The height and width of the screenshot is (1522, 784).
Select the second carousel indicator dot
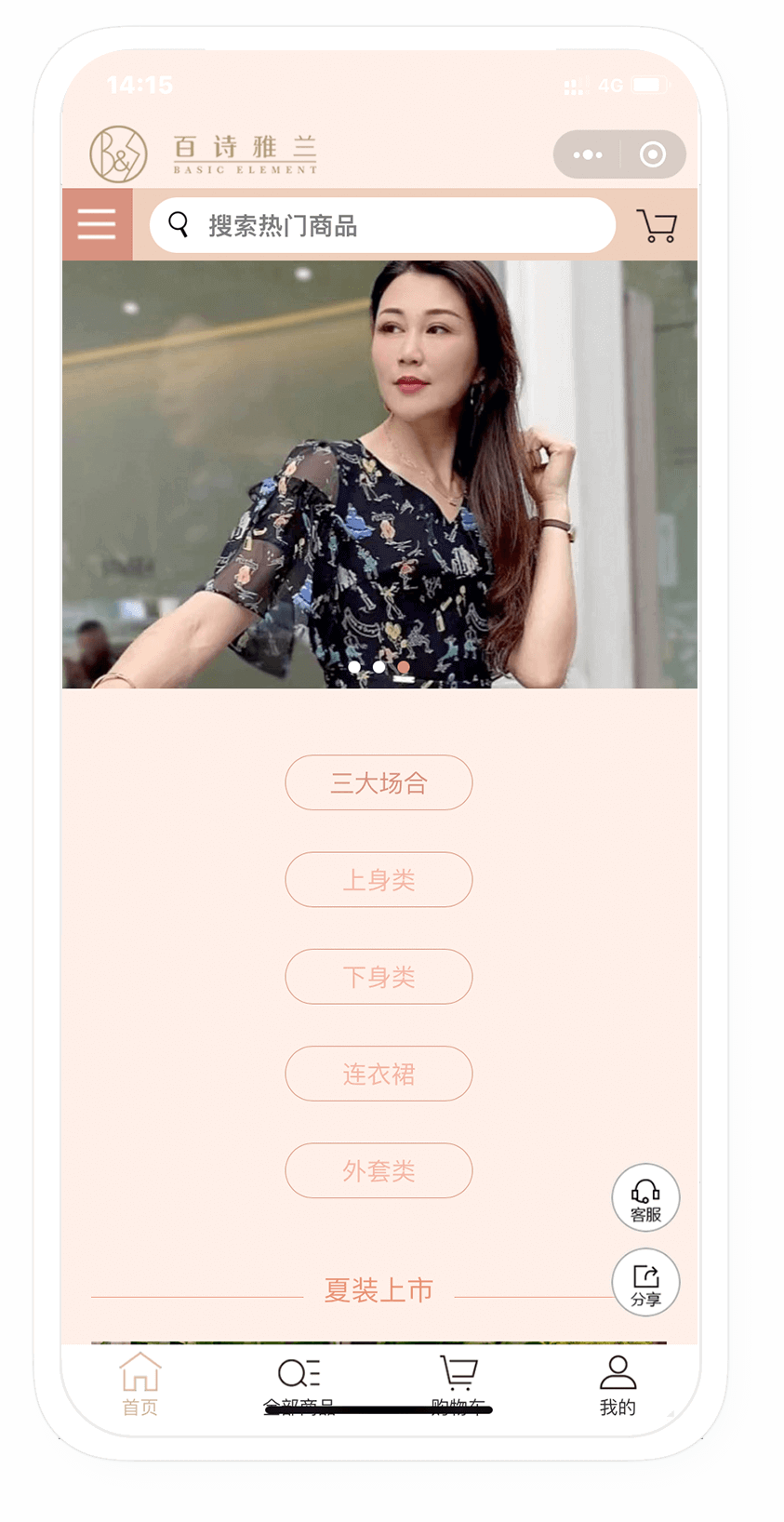click(x=379, y=667)
